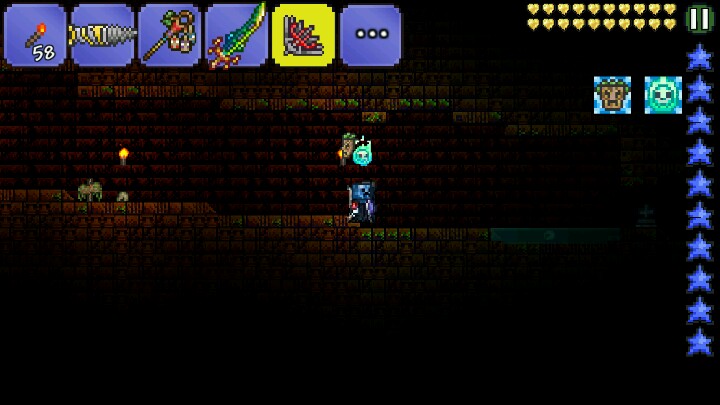Select the staff hotbar slot

coord(169,35)
